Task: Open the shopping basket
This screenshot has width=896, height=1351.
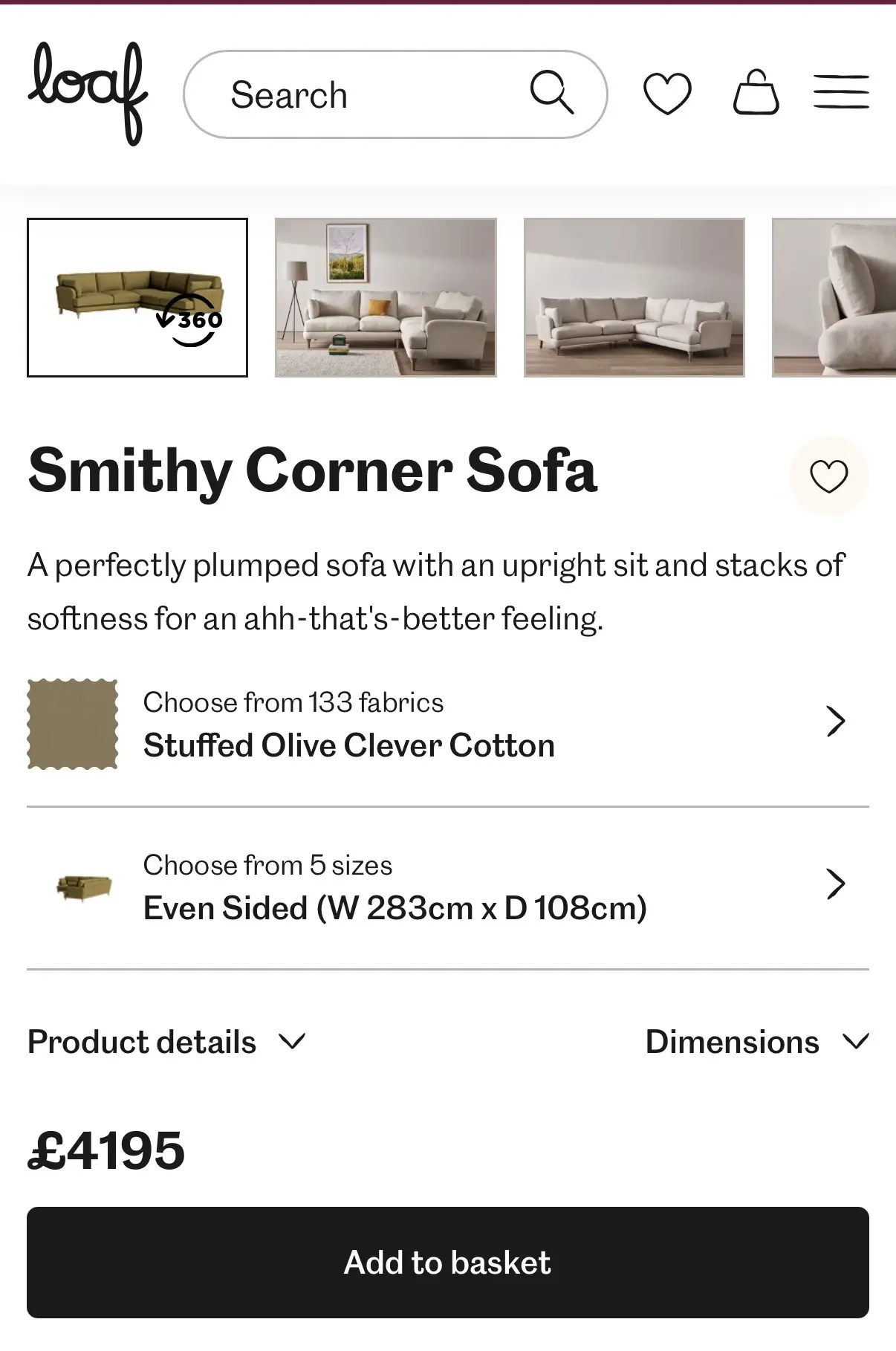Action: [x=756, y=94]
